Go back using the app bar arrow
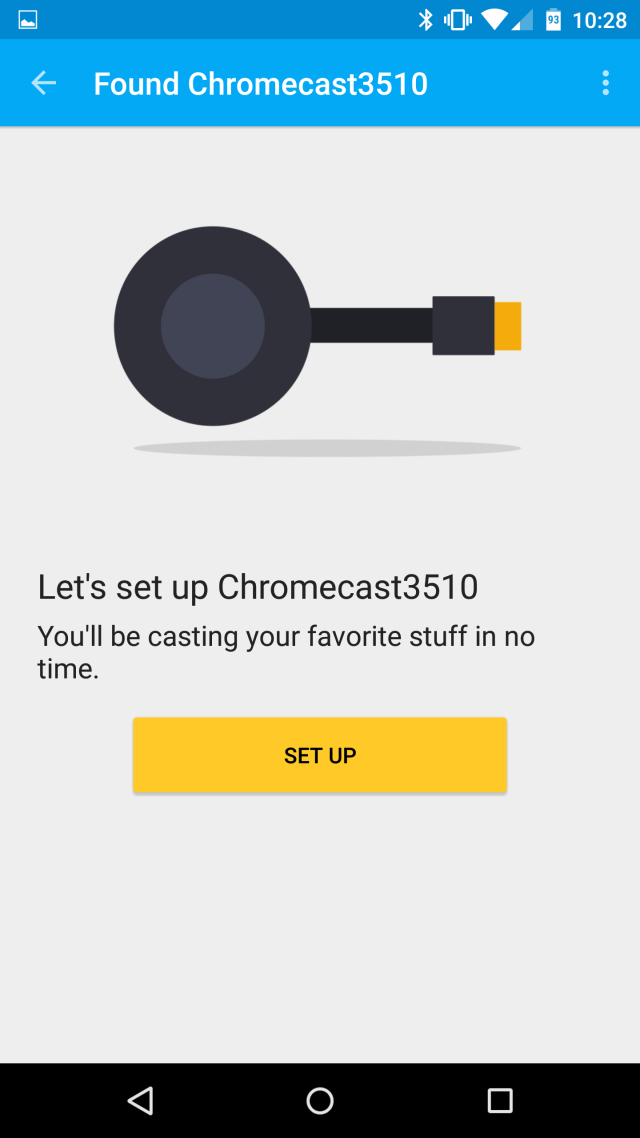 pyautogui.click(x=44, y=83)
